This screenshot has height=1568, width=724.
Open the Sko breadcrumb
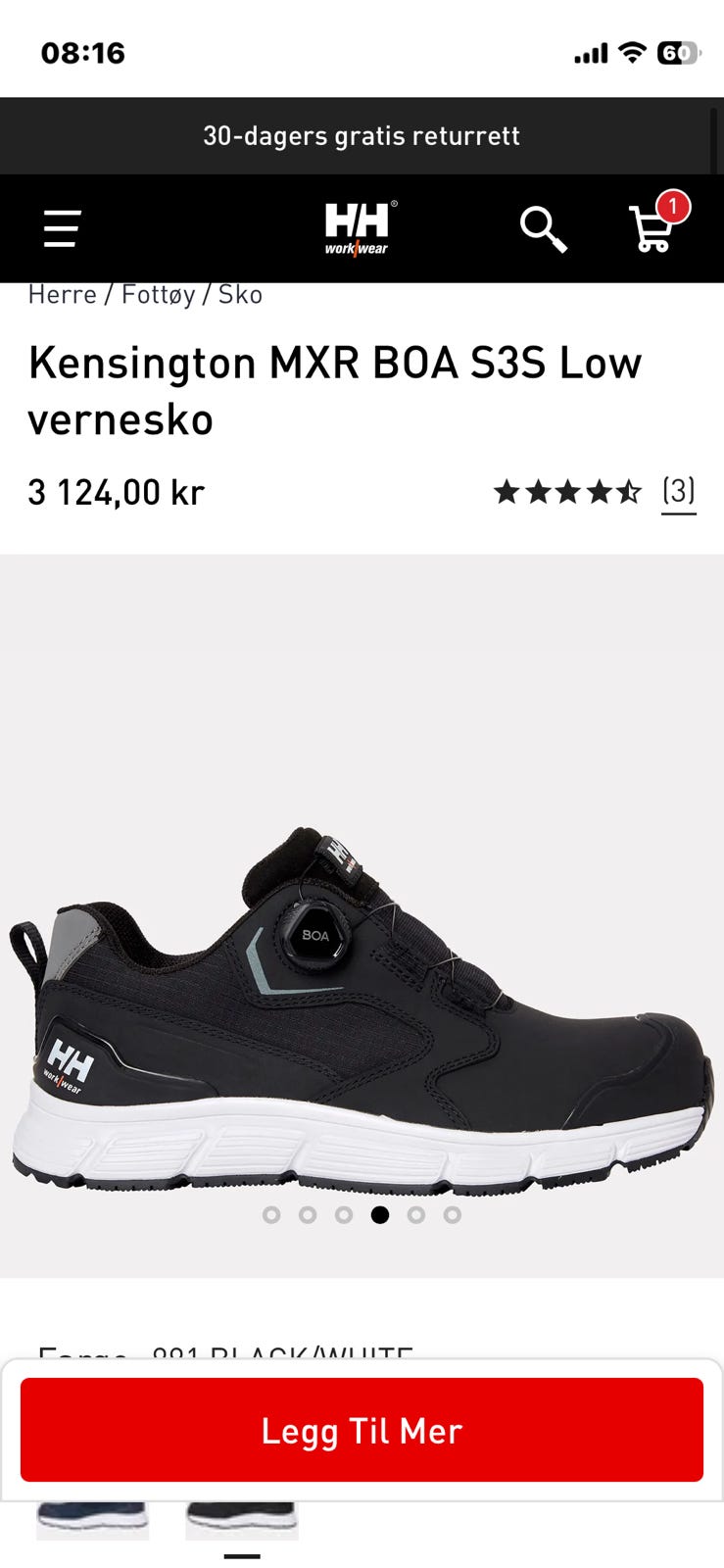(x=240, y=295)
